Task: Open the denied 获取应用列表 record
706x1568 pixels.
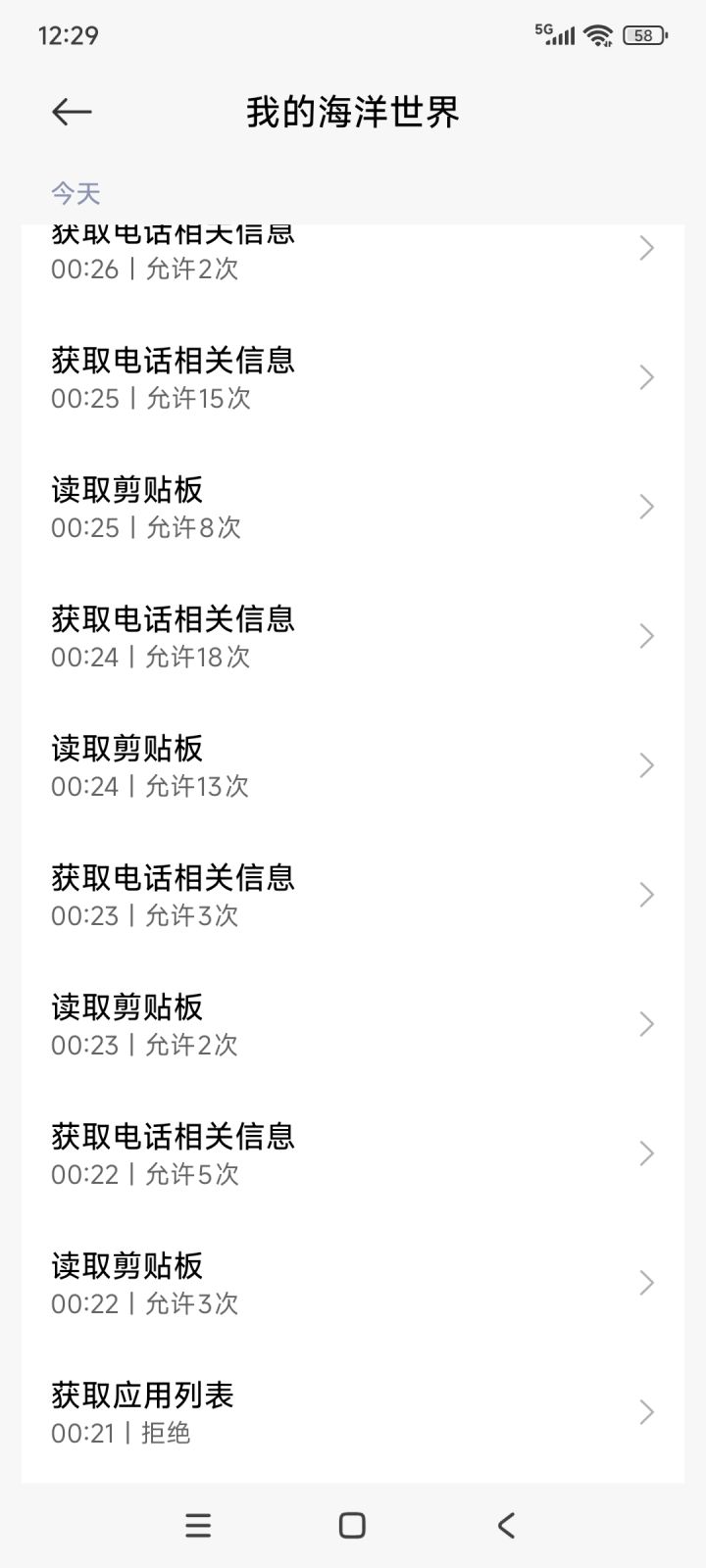Action: tap(353, 1412)
